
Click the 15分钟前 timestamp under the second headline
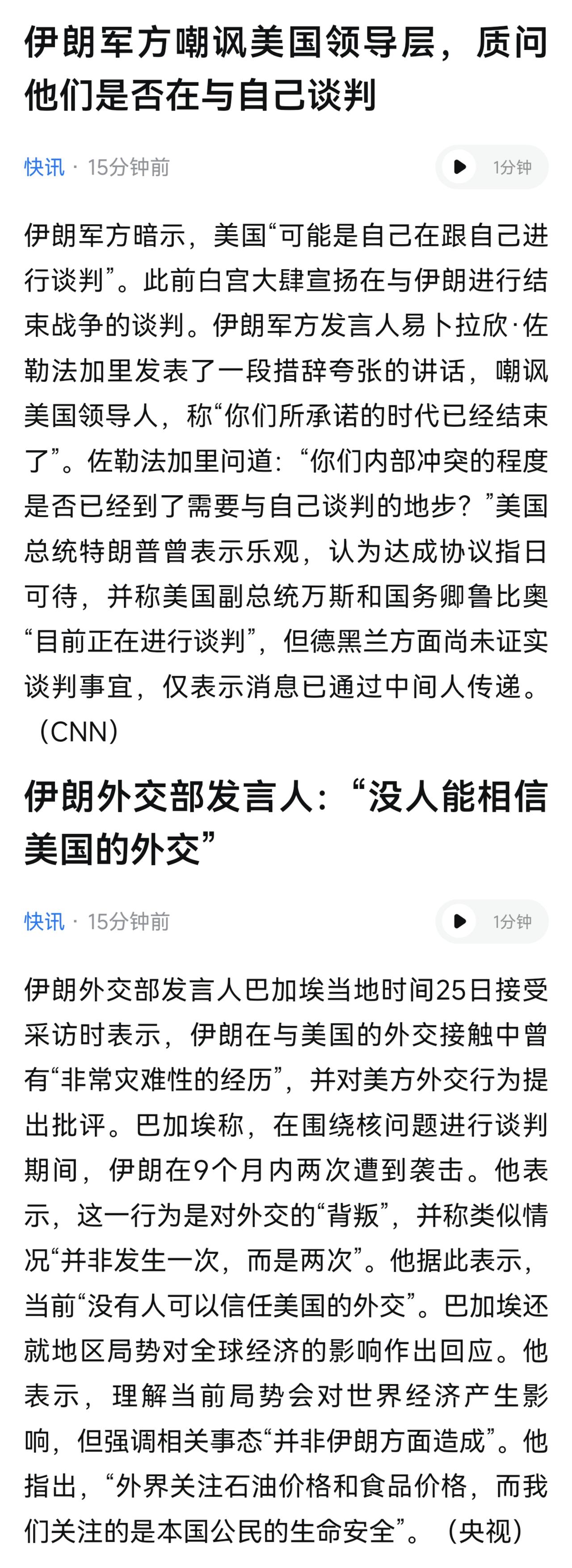(129, 922)
